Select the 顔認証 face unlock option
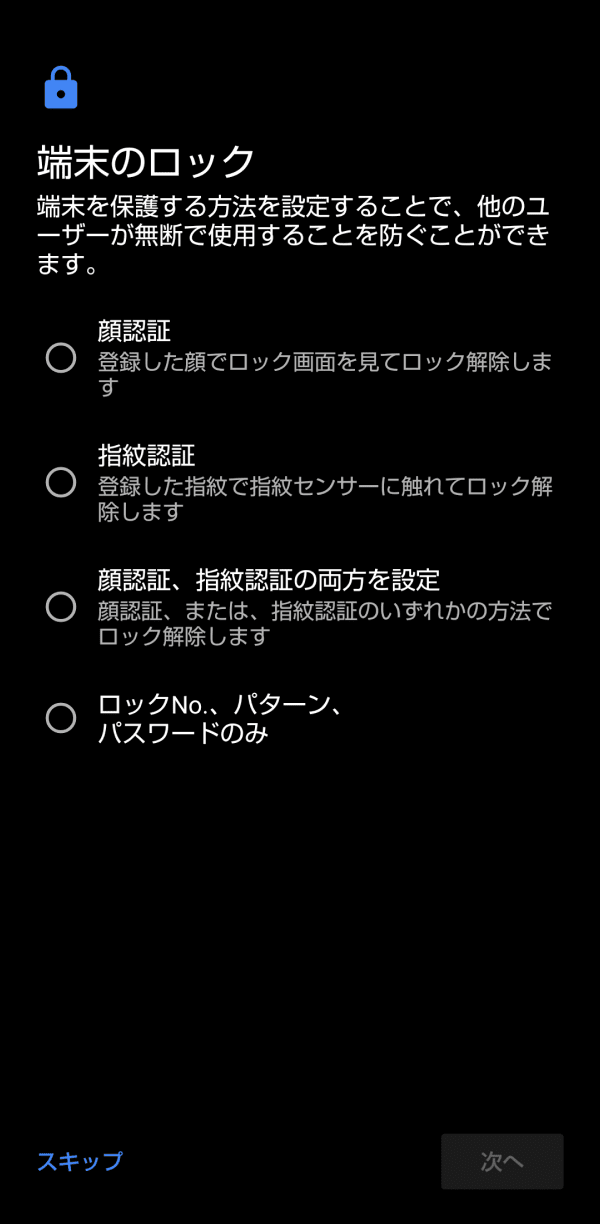 (x=300, y=358)
